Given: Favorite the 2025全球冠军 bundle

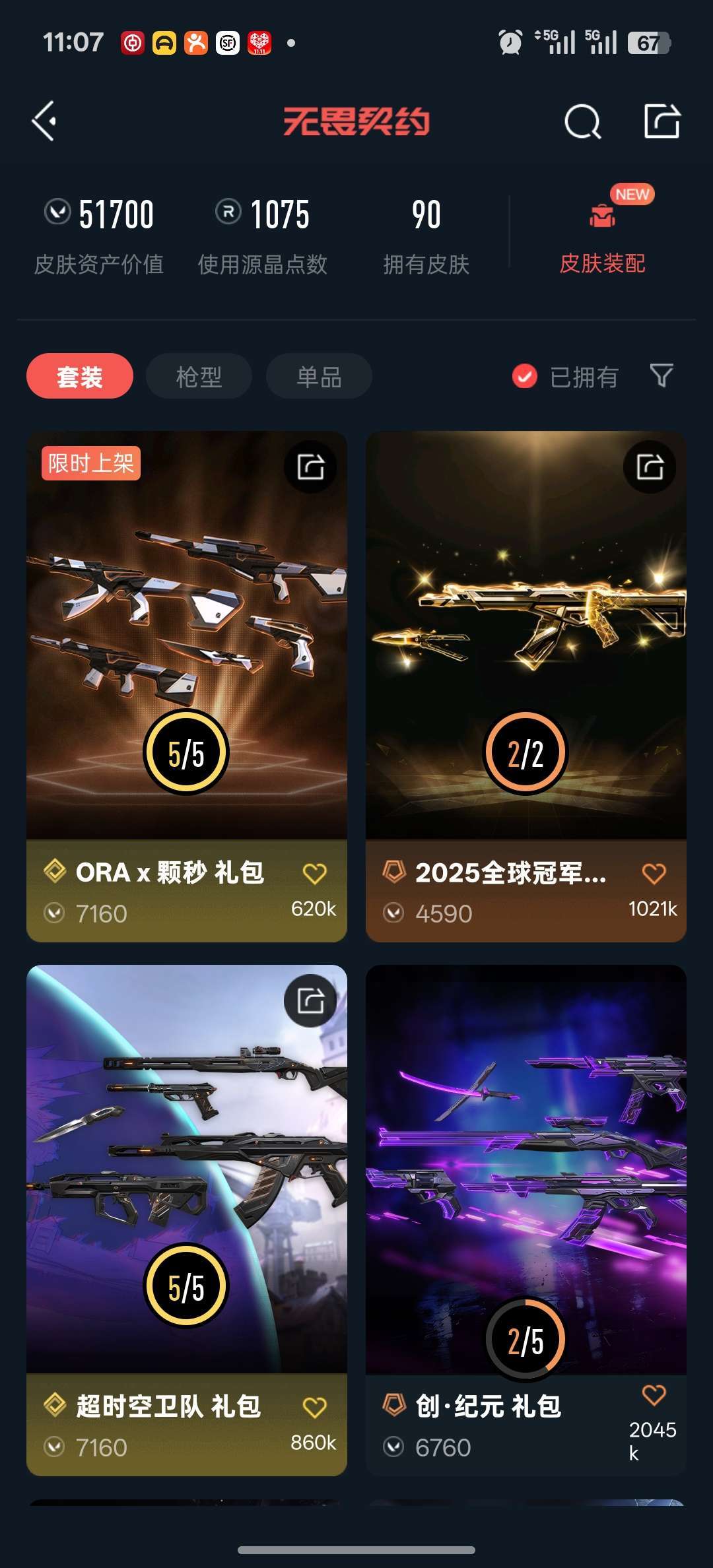Looking at the screenshot, I should click(654, 874).
